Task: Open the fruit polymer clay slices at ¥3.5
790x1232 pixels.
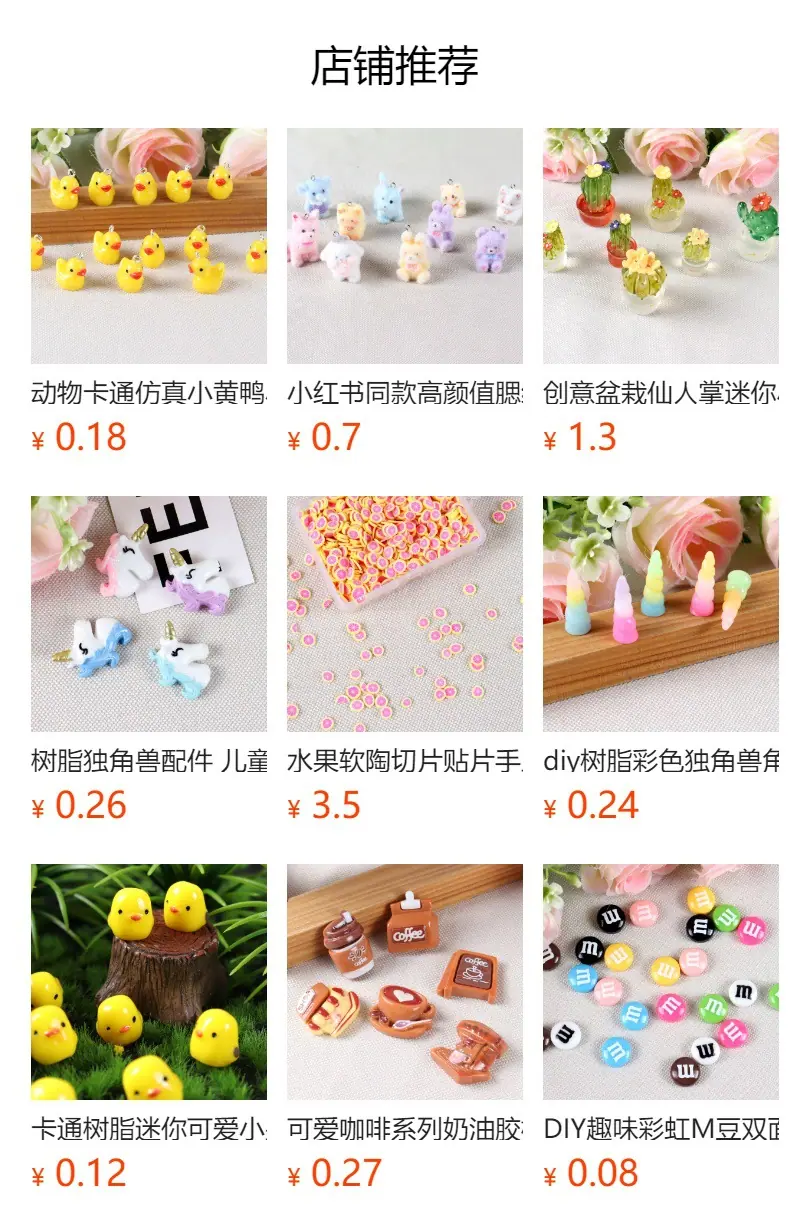Action: [405, 614]
